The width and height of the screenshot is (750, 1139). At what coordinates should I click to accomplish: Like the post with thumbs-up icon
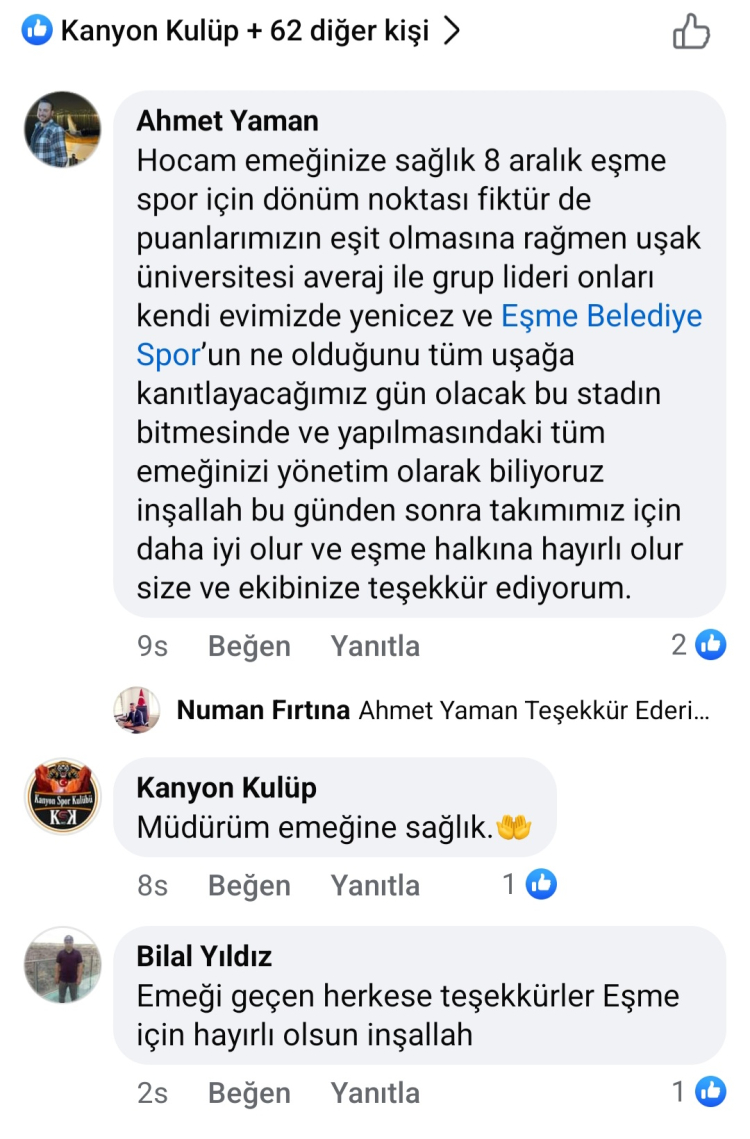click(x=691, y=32)
